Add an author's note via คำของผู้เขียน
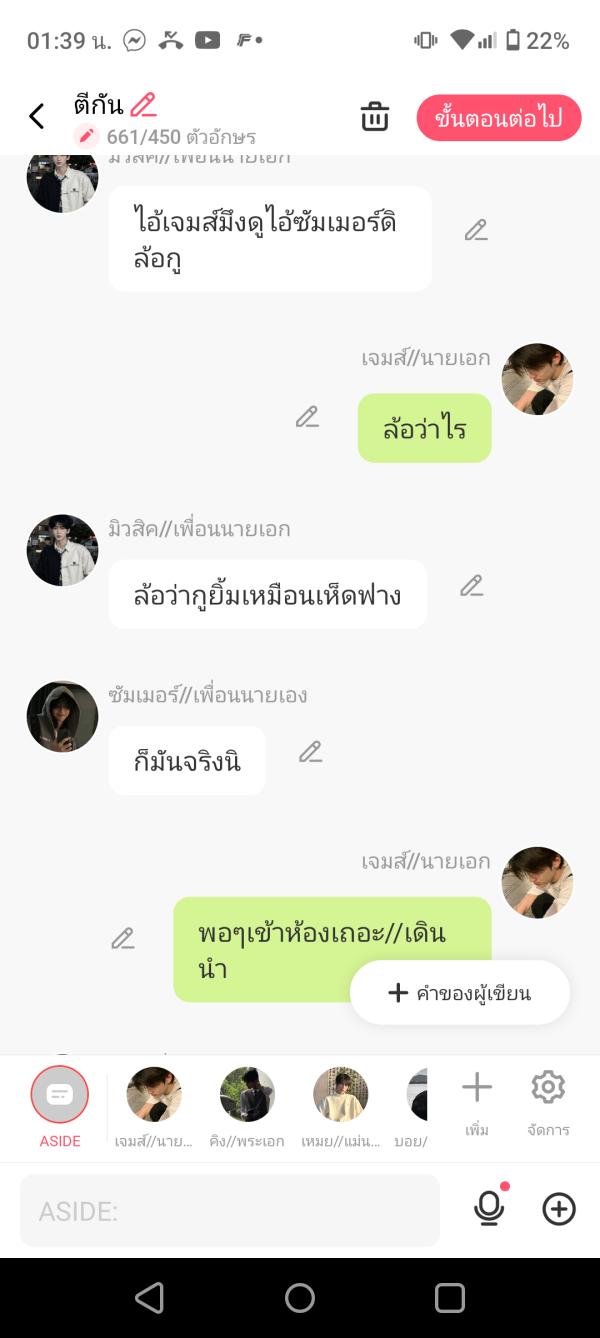600x1338 pixels. 460,993
